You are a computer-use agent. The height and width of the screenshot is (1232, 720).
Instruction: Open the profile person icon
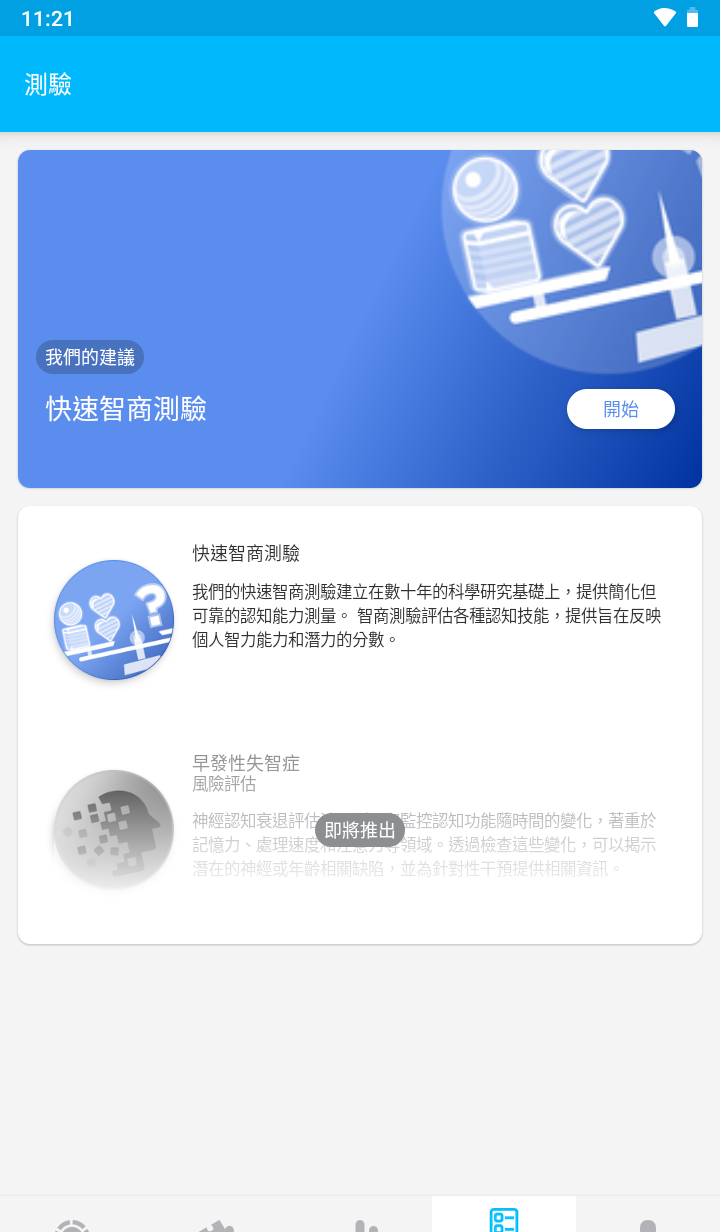pyautogui.click(x=648, y=1222)
